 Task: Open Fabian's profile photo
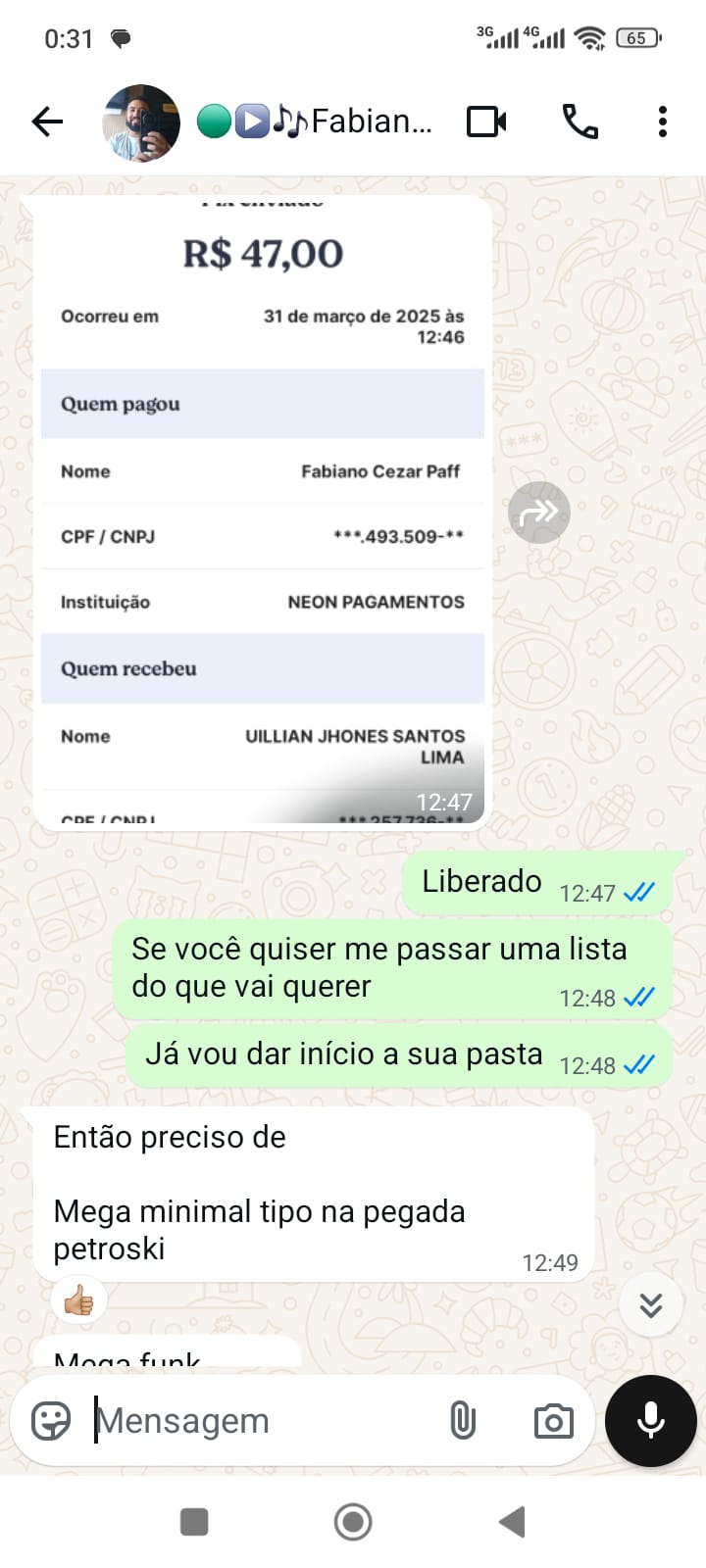pyautogui.click(x=141, y=122)
